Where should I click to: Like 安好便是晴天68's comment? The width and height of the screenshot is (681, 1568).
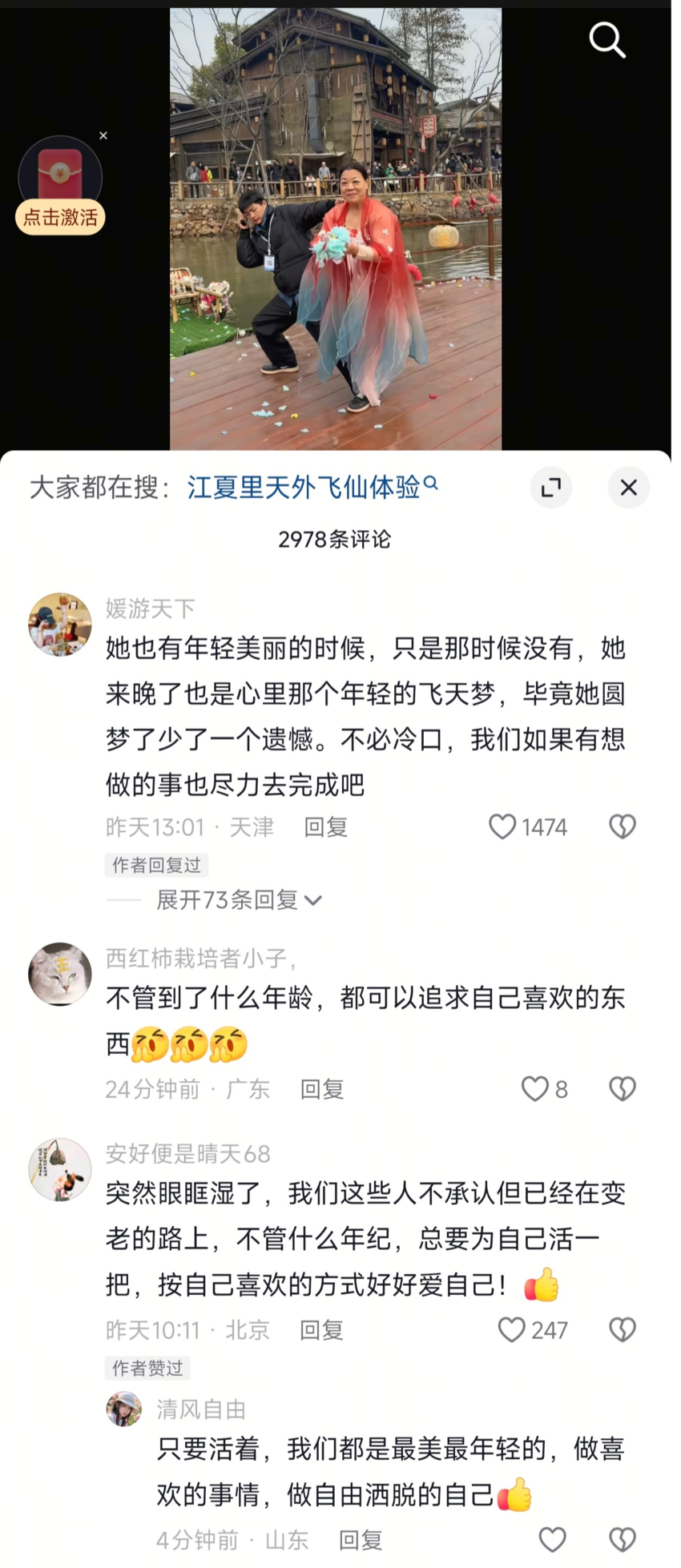[x=512, y=1330]
